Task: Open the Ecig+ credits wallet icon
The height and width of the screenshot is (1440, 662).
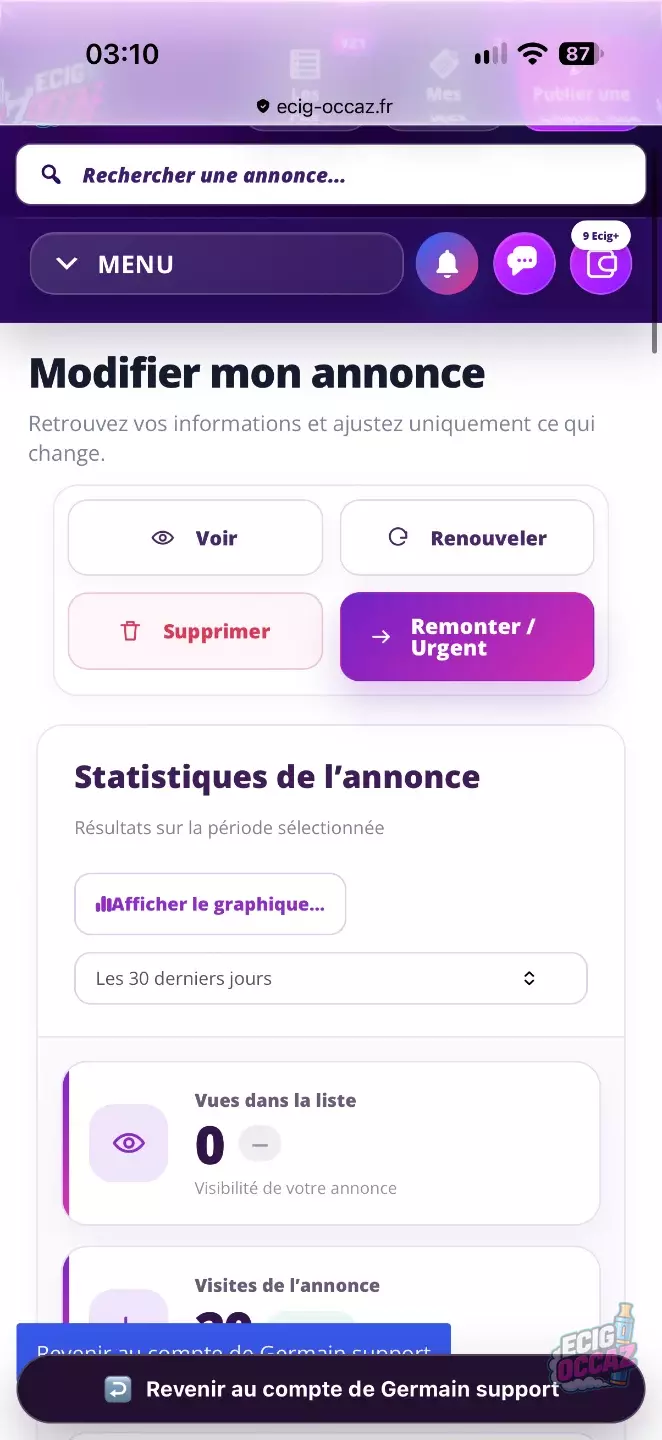Action: pyautogui.click(x=601, y=264)
